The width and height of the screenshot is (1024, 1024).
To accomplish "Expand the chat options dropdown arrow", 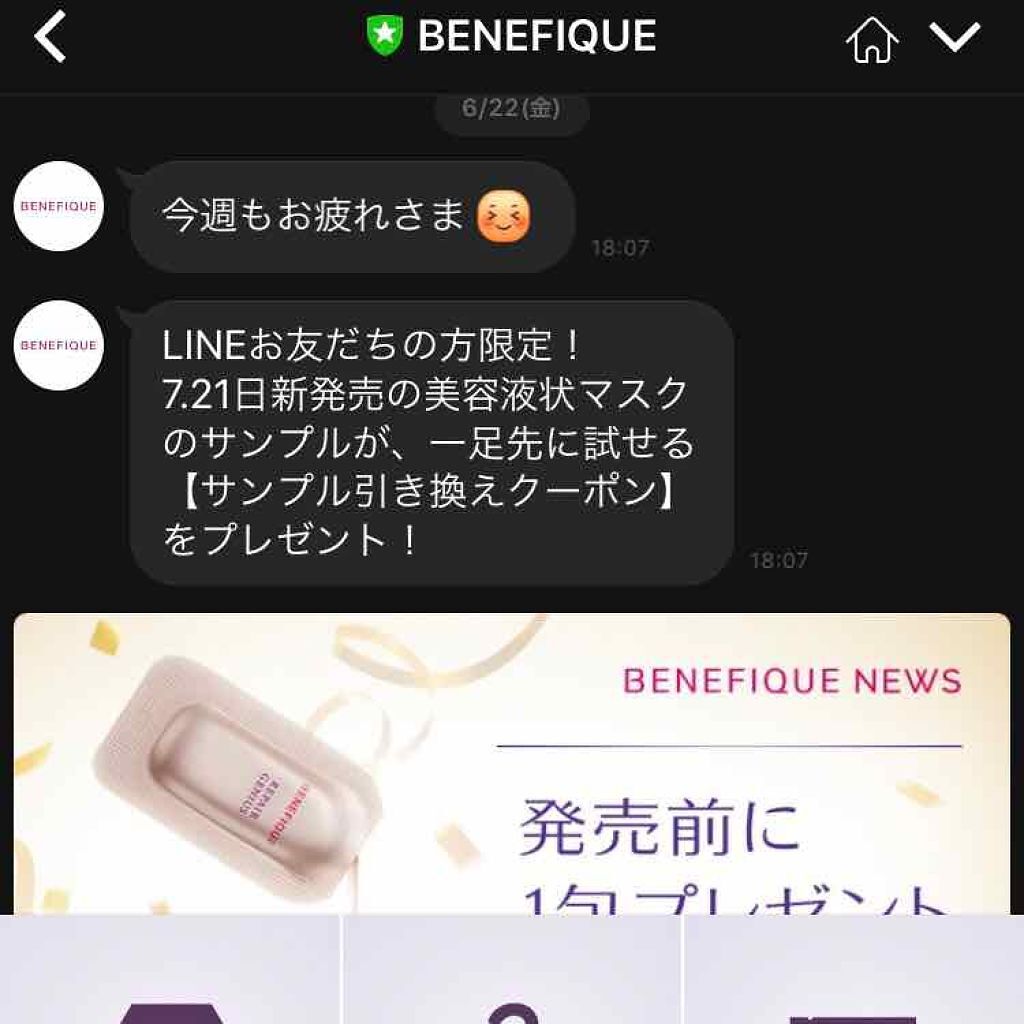I will pos(955,39).
